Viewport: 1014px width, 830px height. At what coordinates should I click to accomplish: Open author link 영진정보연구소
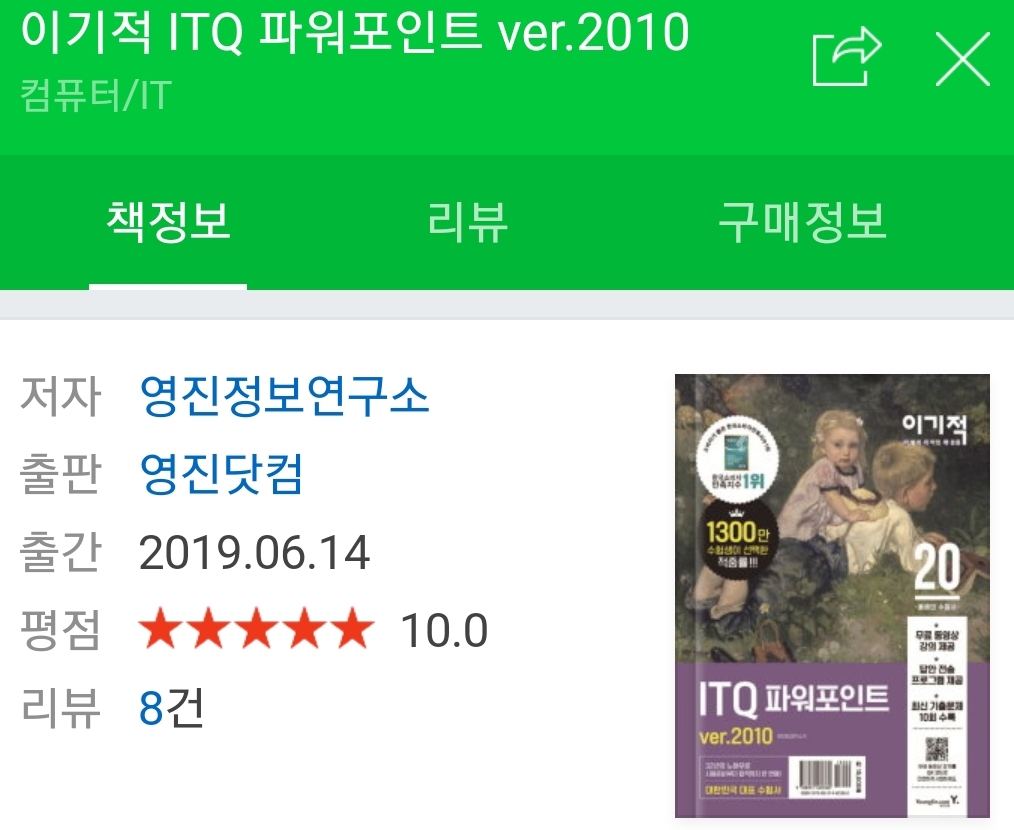coord(285,397)
